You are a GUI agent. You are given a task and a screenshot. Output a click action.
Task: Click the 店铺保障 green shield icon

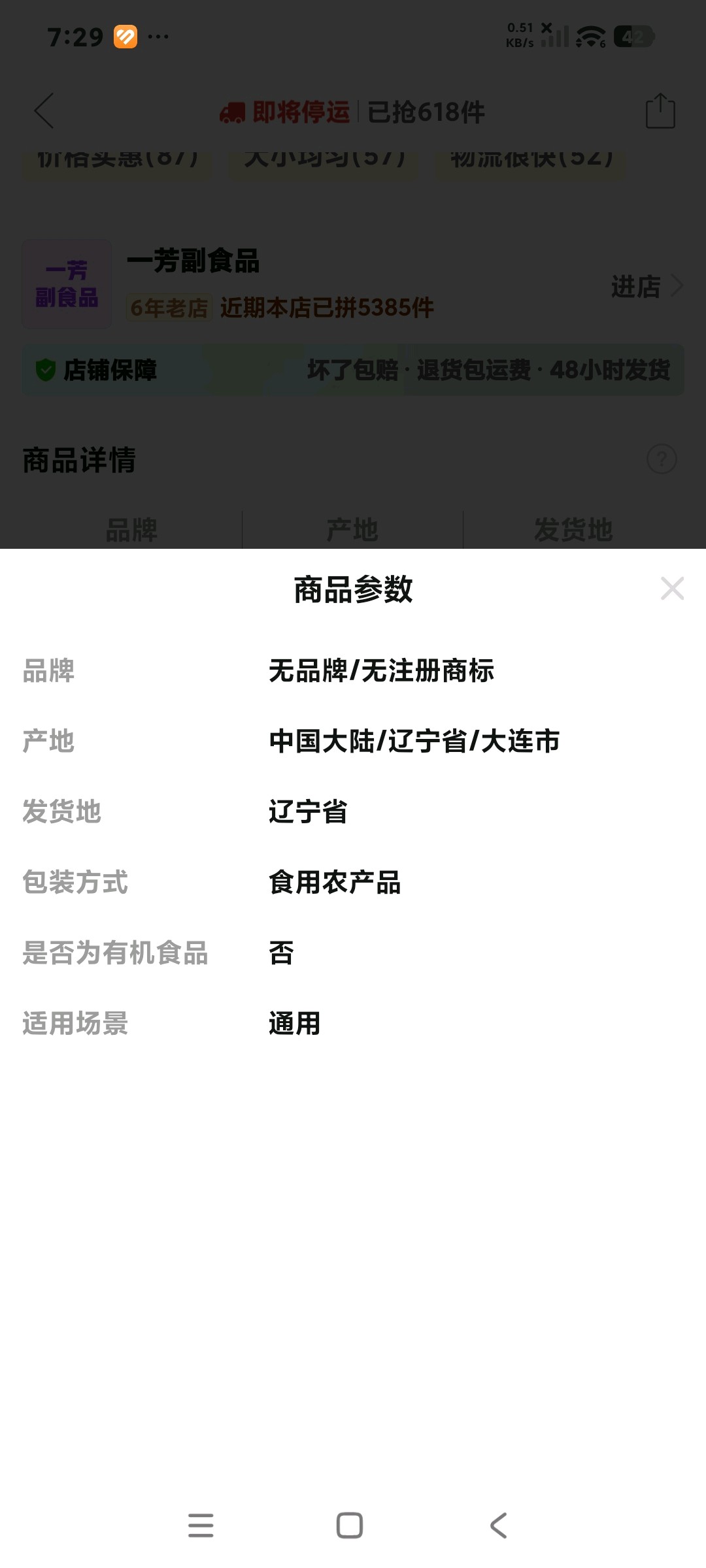48,370
